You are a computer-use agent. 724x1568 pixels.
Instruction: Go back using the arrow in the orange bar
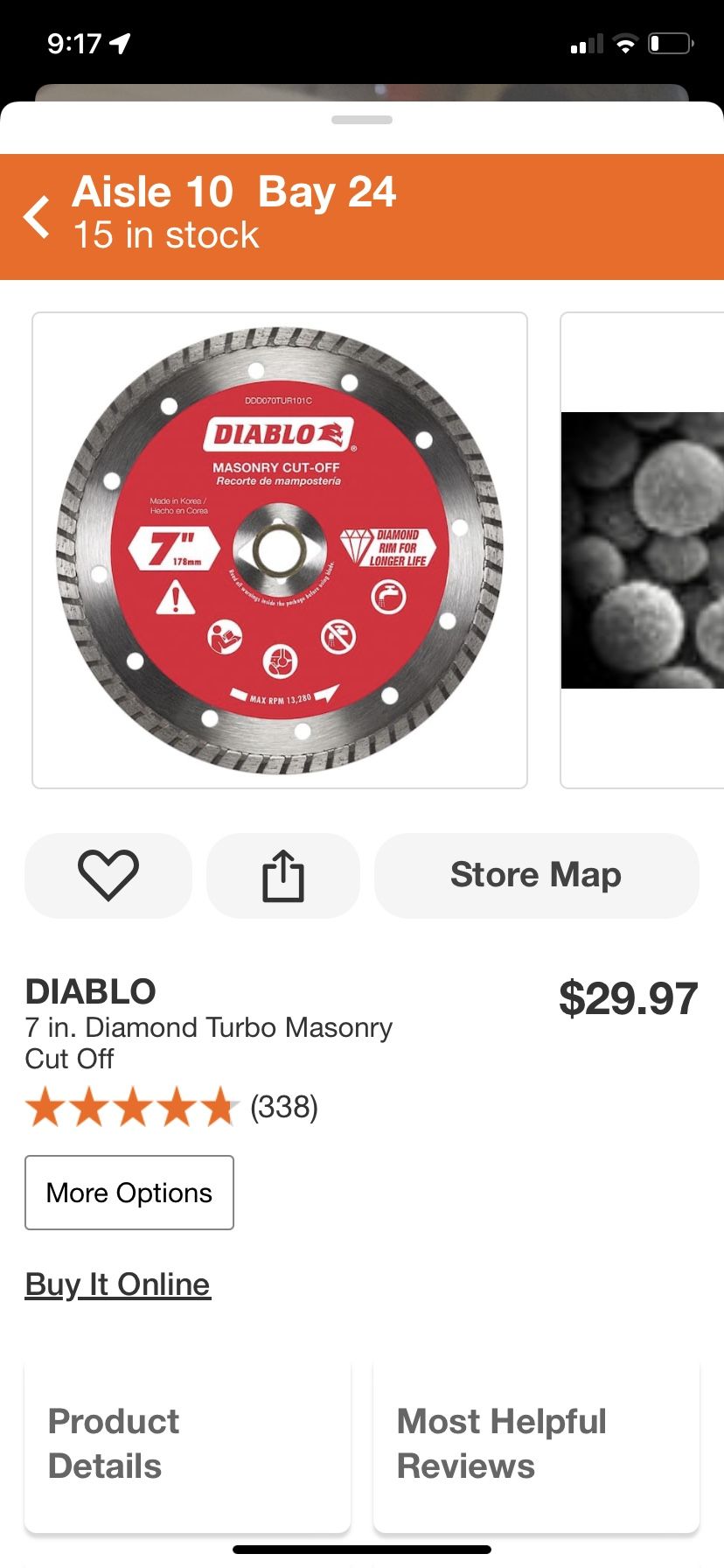click(x=37, y=217)
